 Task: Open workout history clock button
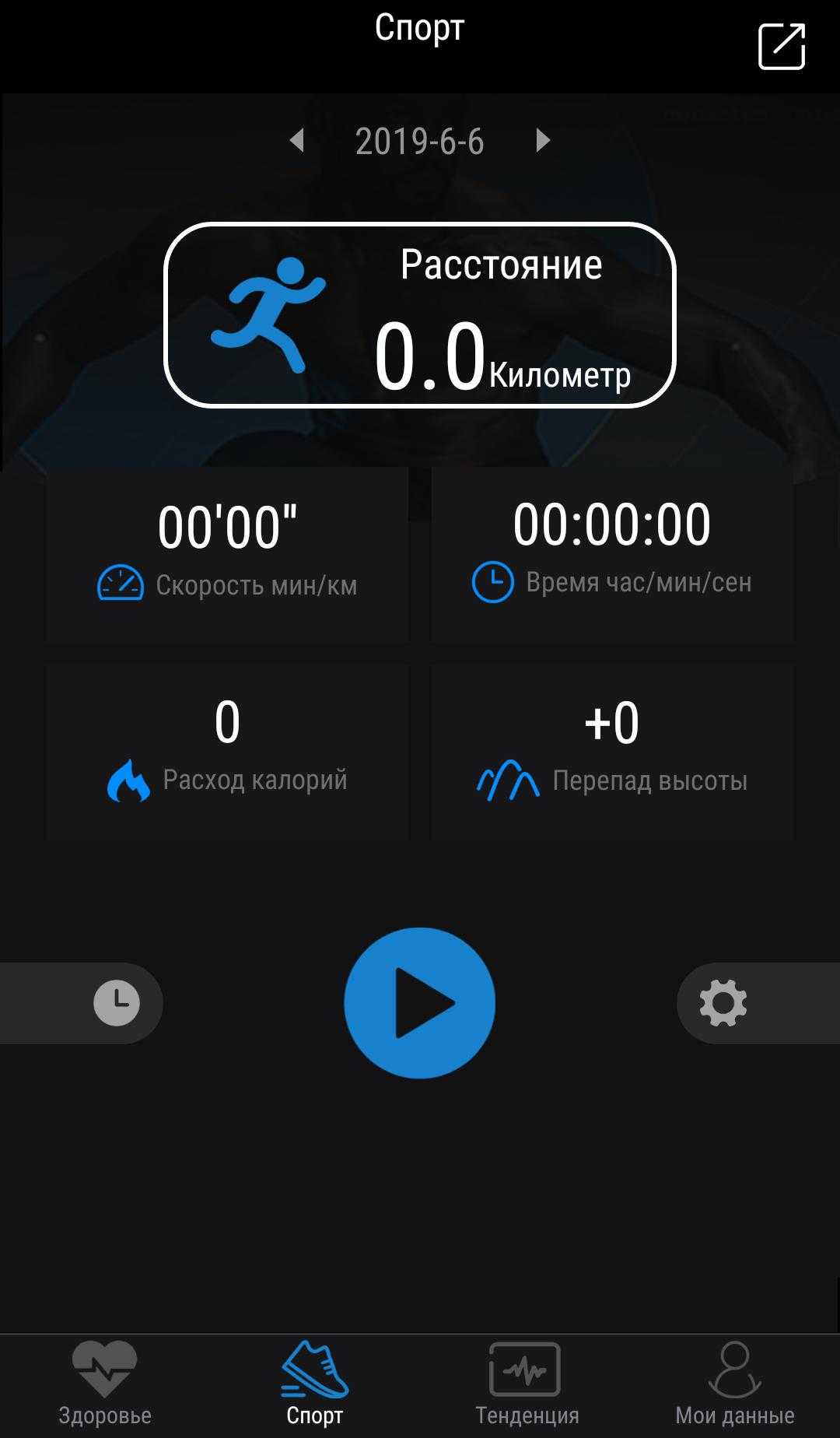(x=117, y=1003)
